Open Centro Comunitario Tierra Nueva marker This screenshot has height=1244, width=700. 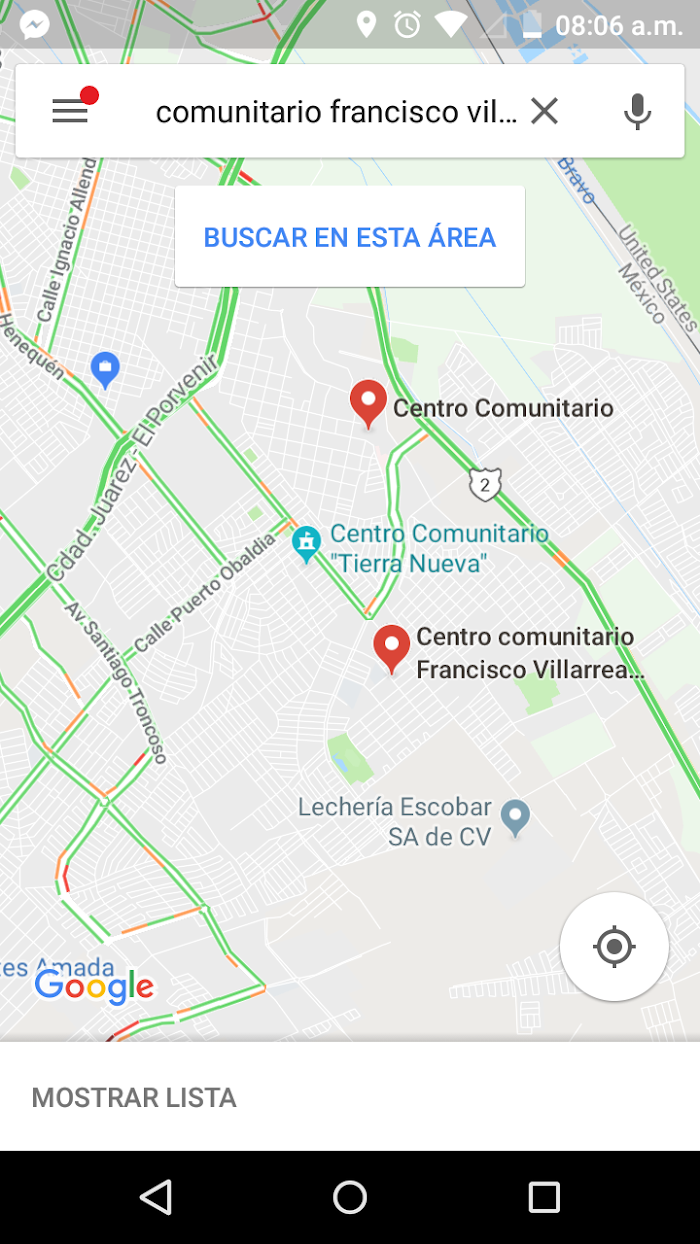(x=306, y=544)
